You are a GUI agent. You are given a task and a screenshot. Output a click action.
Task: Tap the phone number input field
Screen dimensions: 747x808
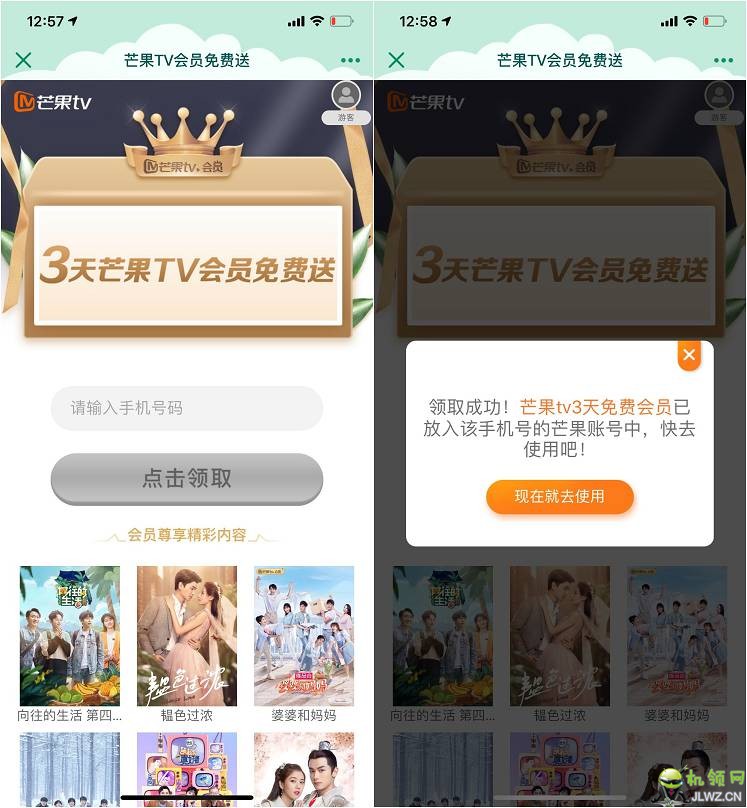pyautogui.click(x=187, y=408)
